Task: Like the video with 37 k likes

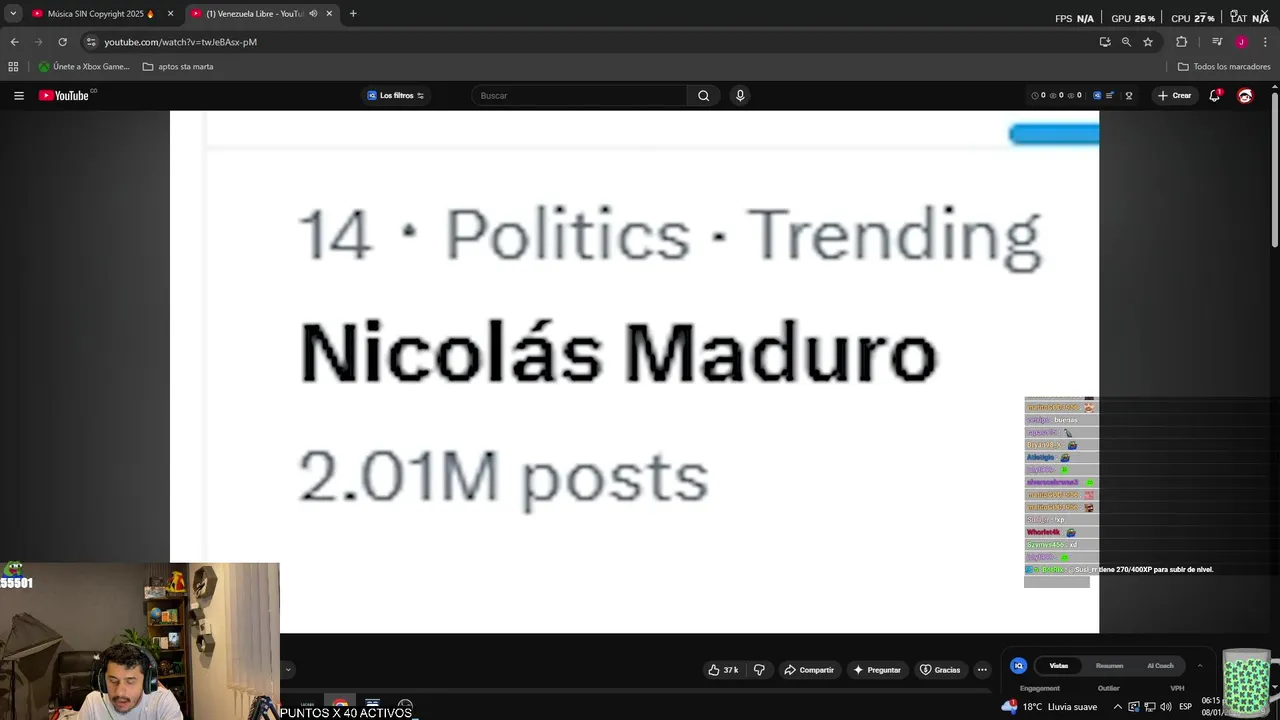Action: click(723, 670)
